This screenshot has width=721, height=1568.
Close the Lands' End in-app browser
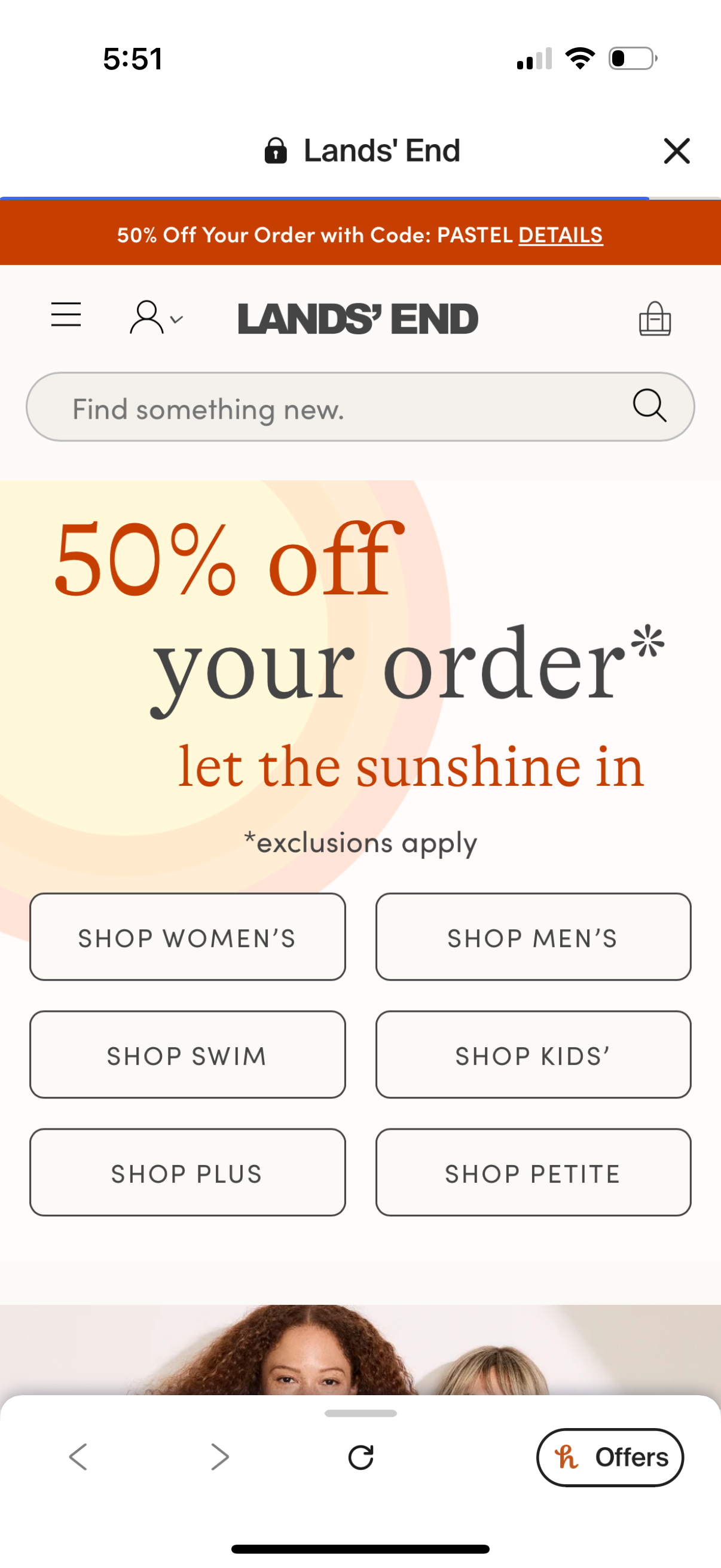(x=676, y=150)
